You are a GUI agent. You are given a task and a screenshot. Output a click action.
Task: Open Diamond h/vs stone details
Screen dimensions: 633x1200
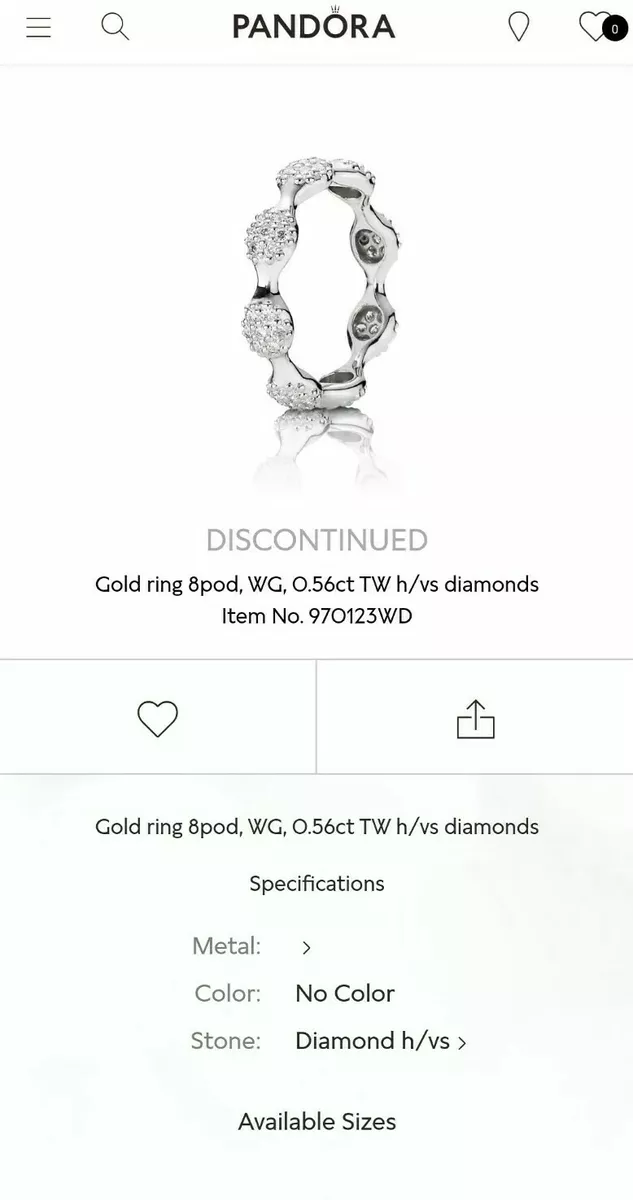pyautogui.click(x=381, y=1041)
